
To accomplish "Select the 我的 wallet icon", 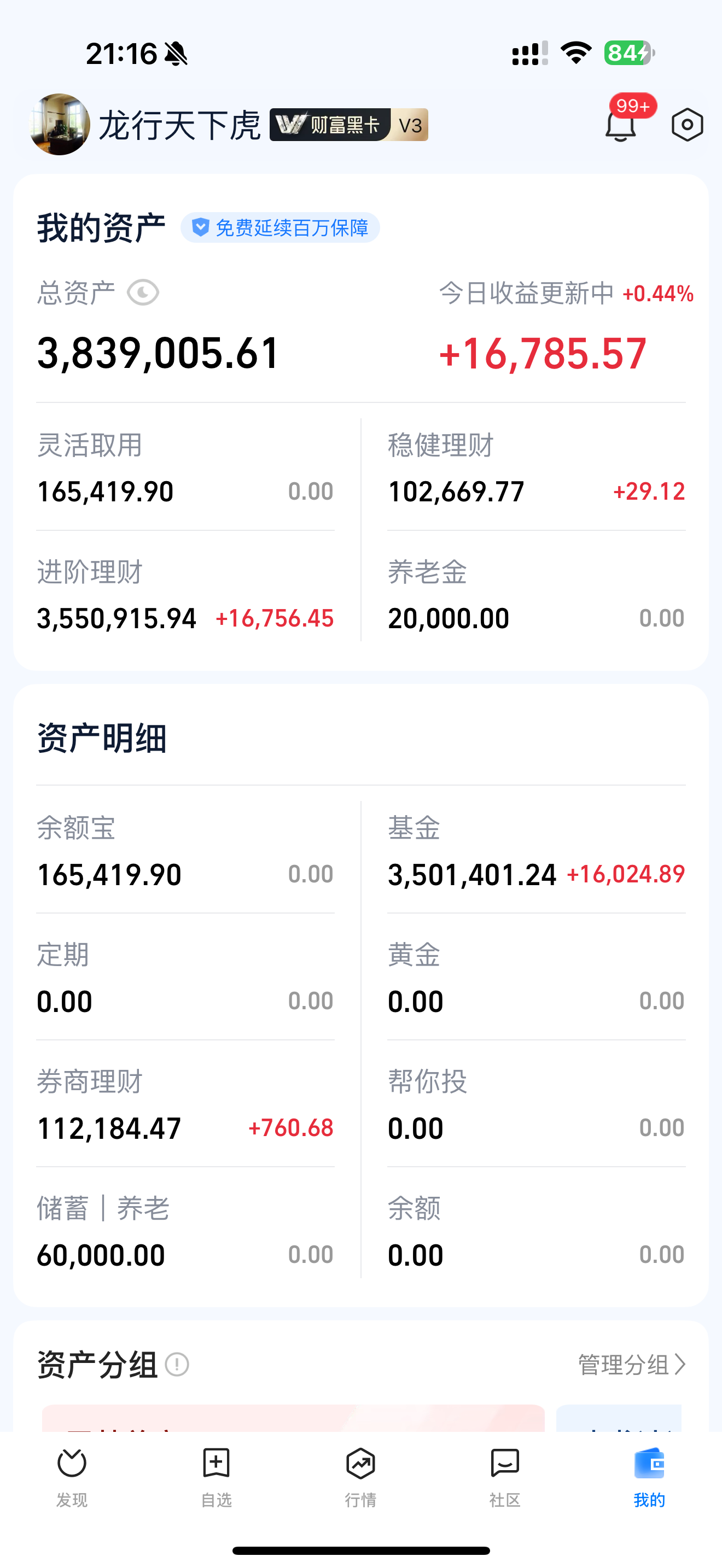I will [648, 1465].
